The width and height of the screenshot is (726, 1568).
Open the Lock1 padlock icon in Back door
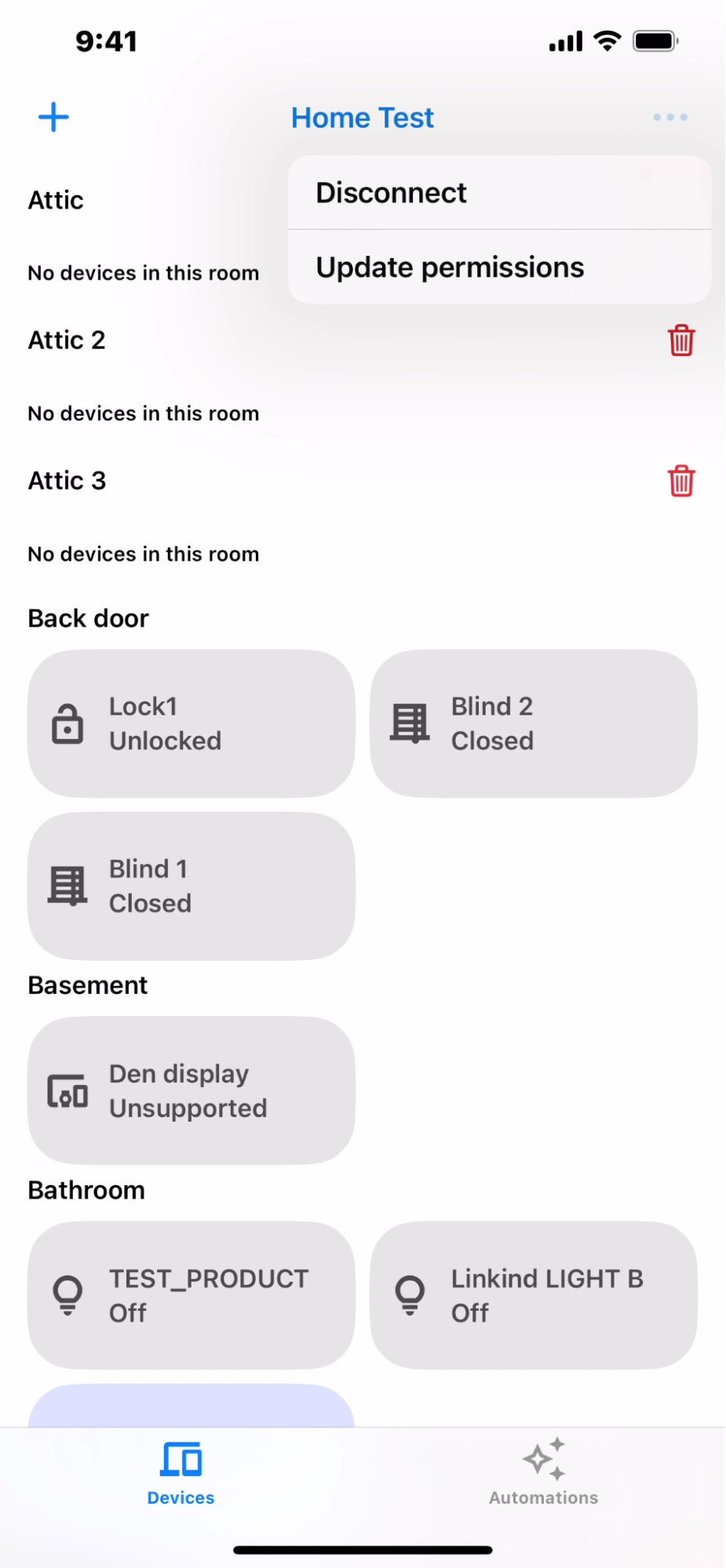click(67, 722)
